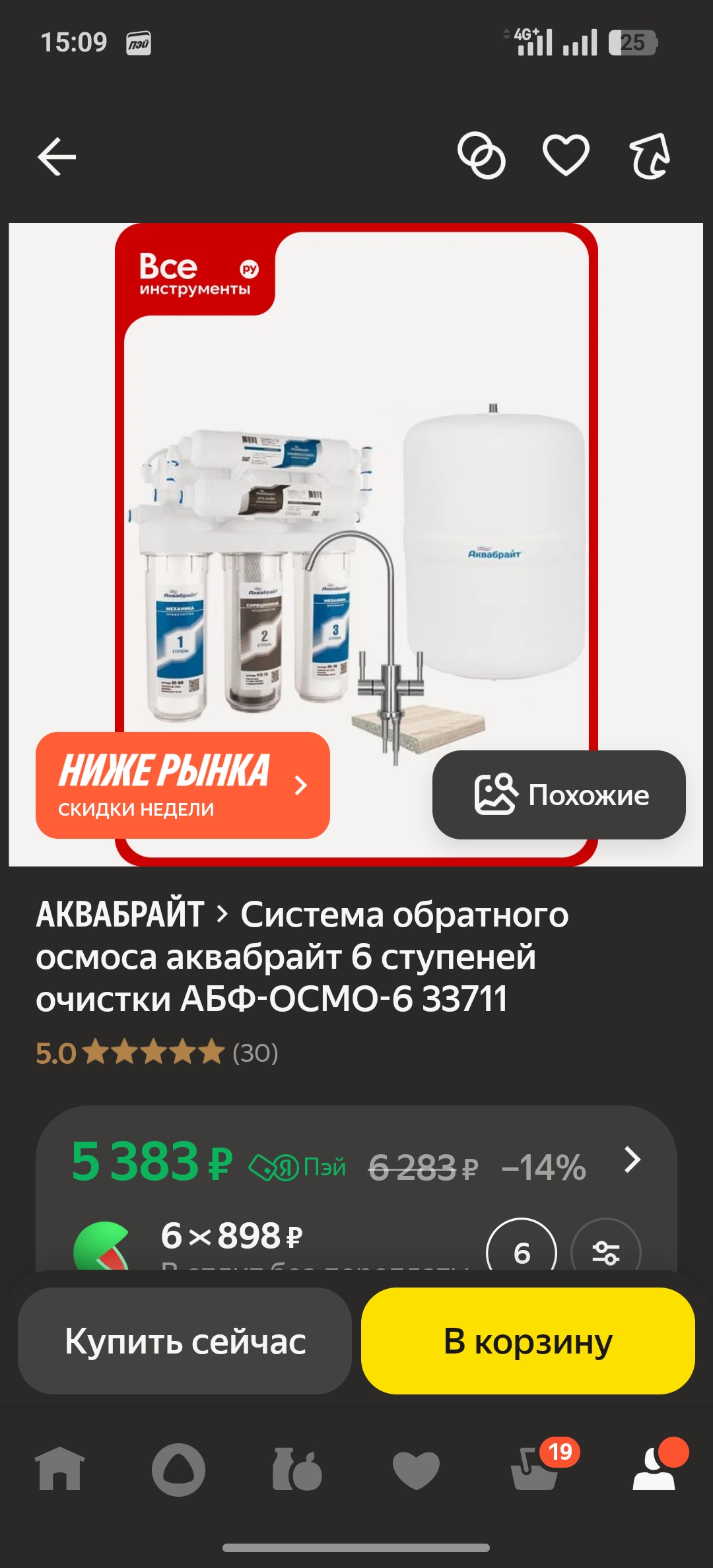Switch to the home tab

[60, 1469]
